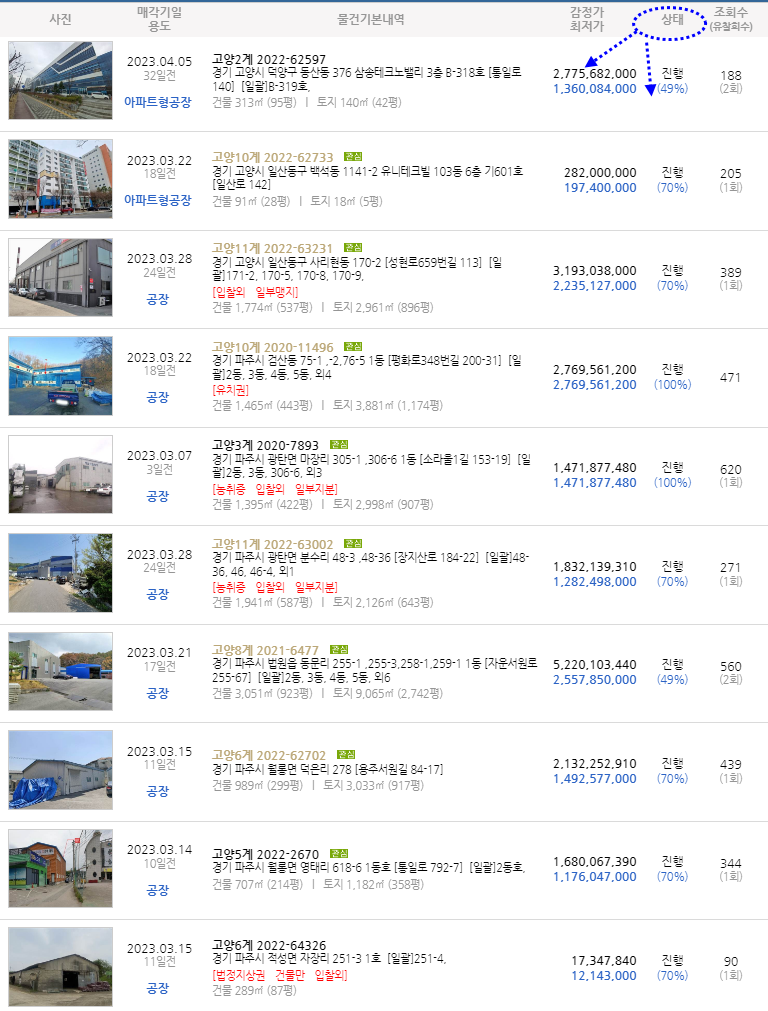Open listing 고양2계 2022-62597
Viewport: 768px width, 1011px height.
pyautogui.click(x=269, y=60)
